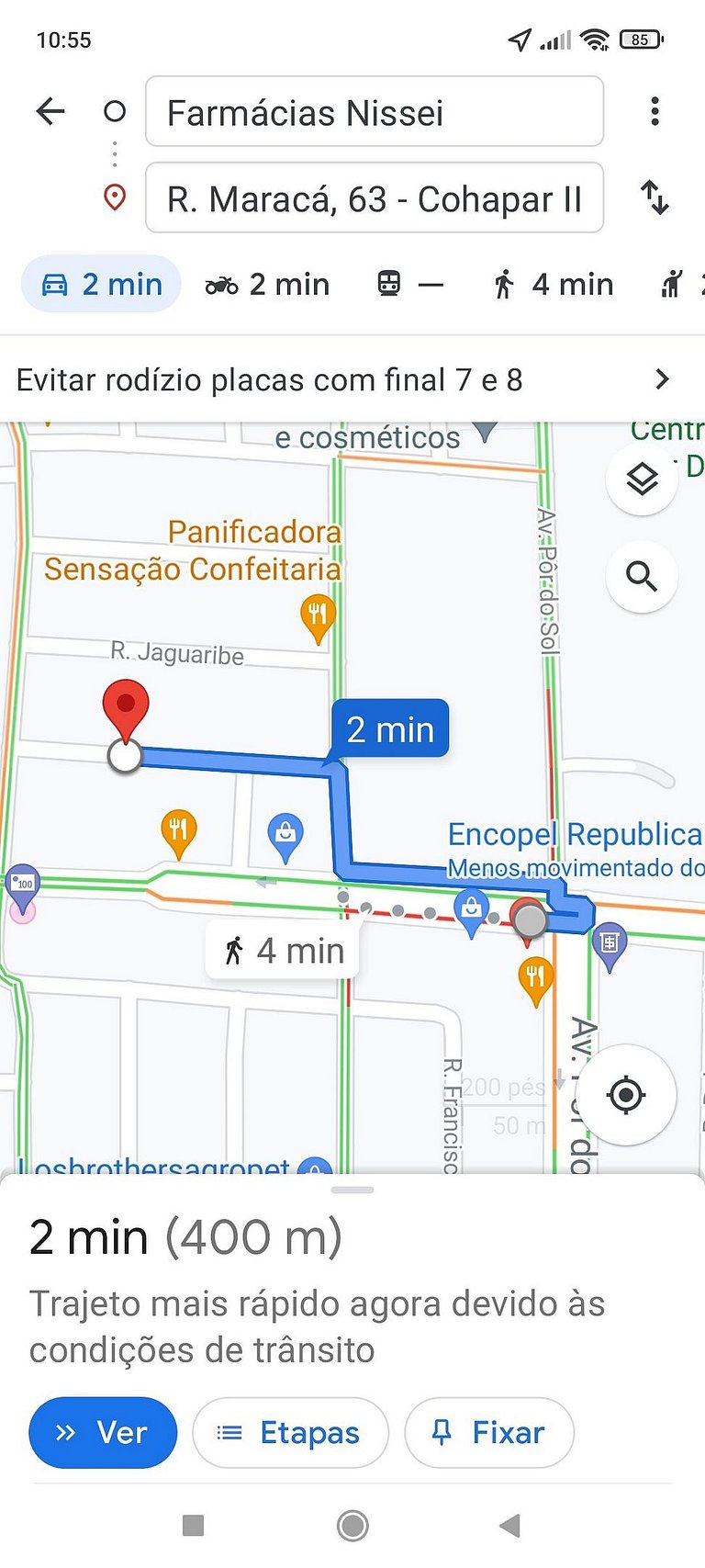The image size is (705, 1568).
Task: Open the map layers selector
Action: [641, 479]
